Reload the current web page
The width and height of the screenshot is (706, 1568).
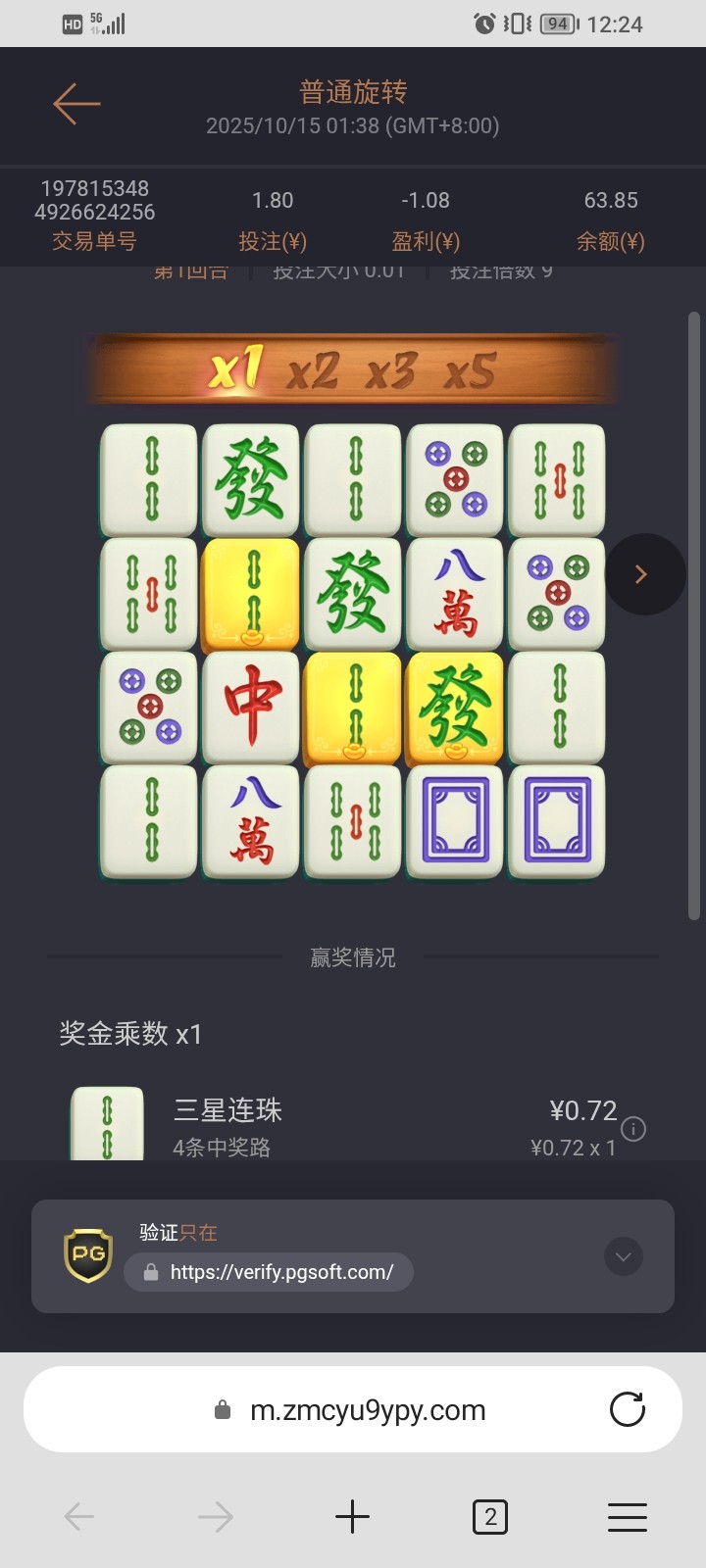[x=628, y=1410]
